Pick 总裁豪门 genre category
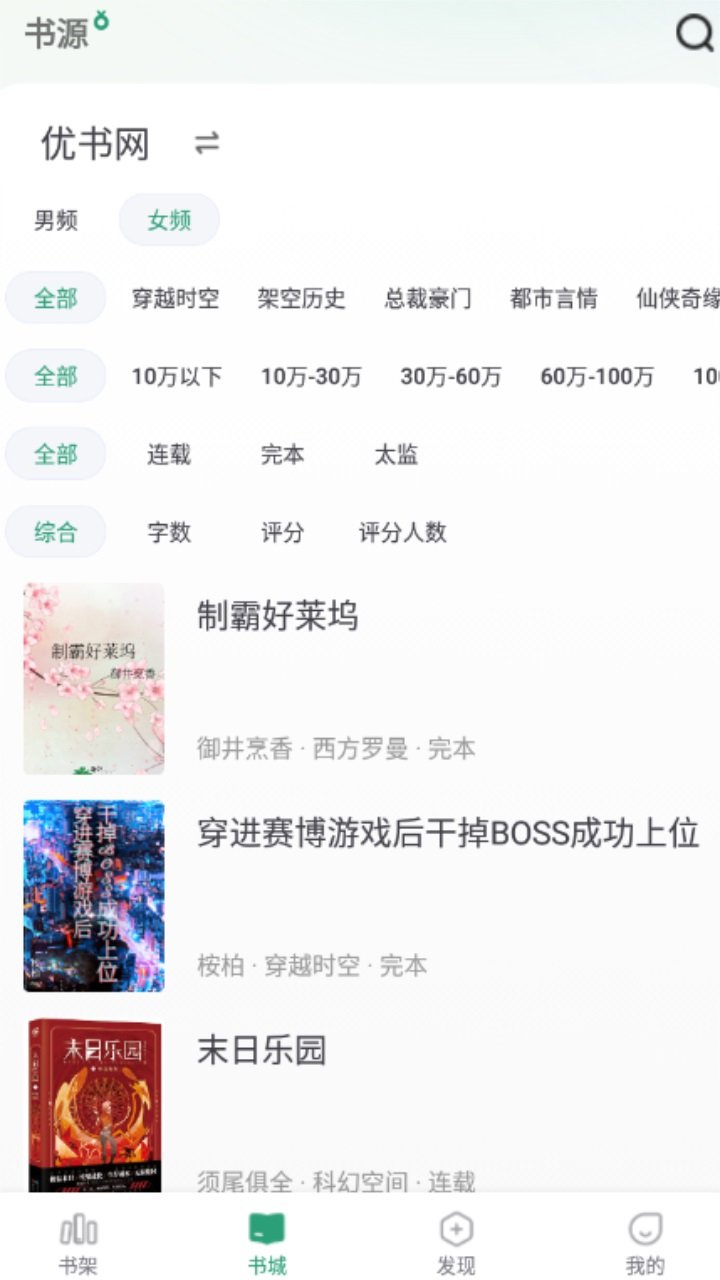This screenshot has height=1280, width=720. click(428, 299)
